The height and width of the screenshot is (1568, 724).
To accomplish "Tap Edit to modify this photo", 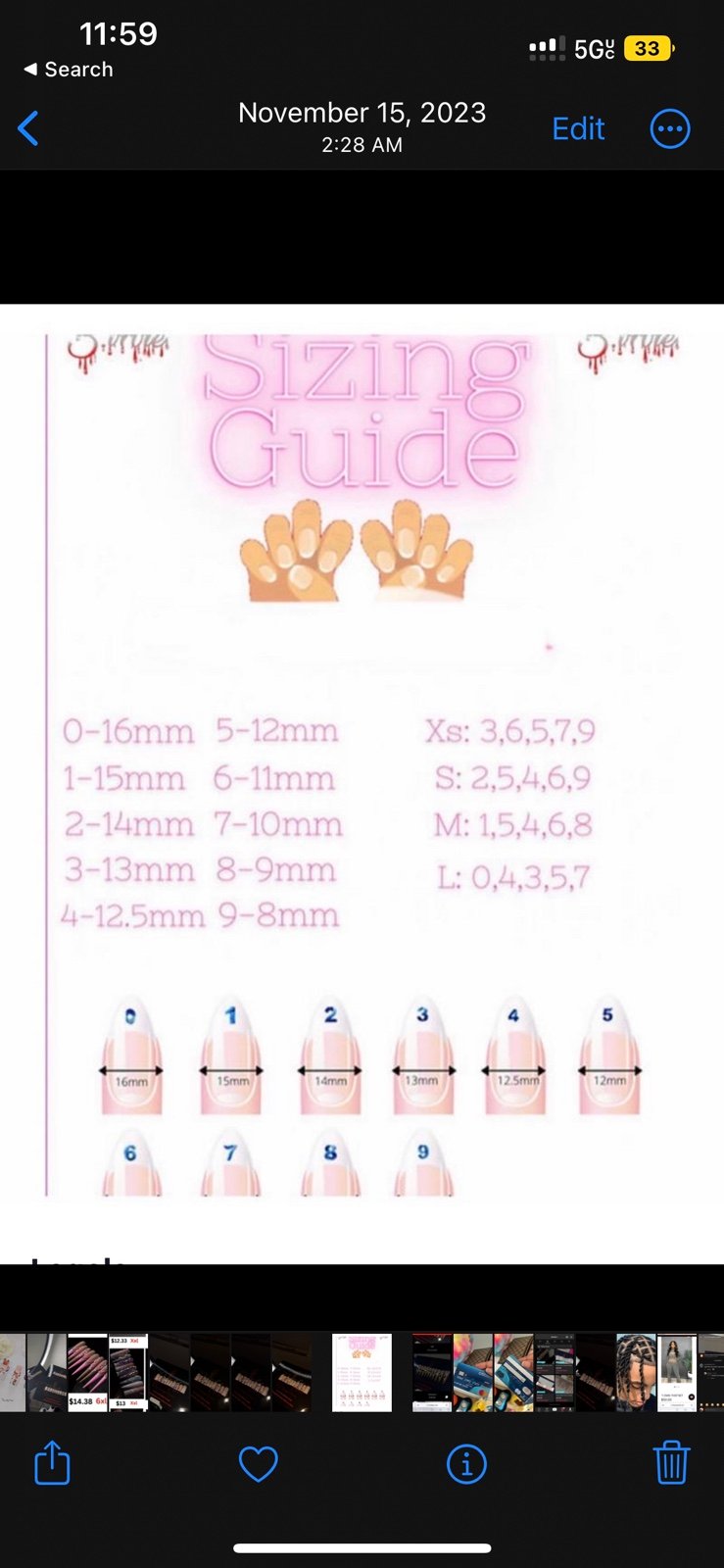I will point(578,128).
